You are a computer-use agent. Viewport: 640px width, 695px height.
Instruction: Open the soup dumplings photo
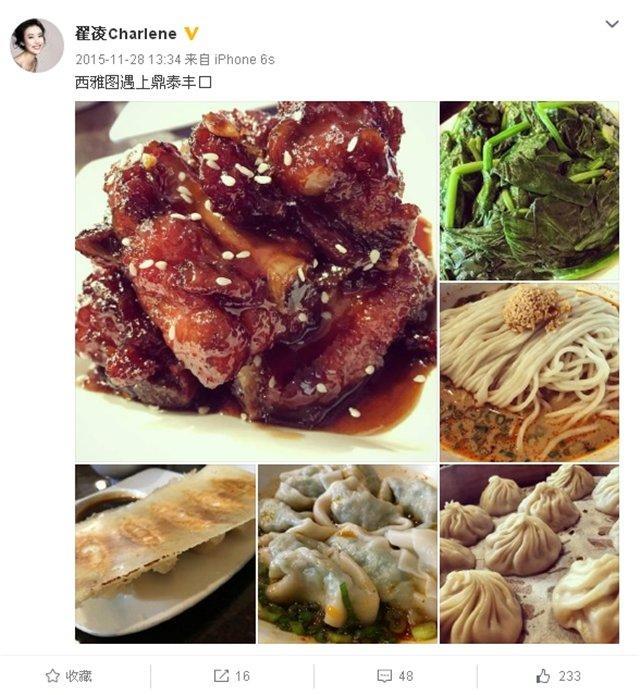[x=529, y=553]
